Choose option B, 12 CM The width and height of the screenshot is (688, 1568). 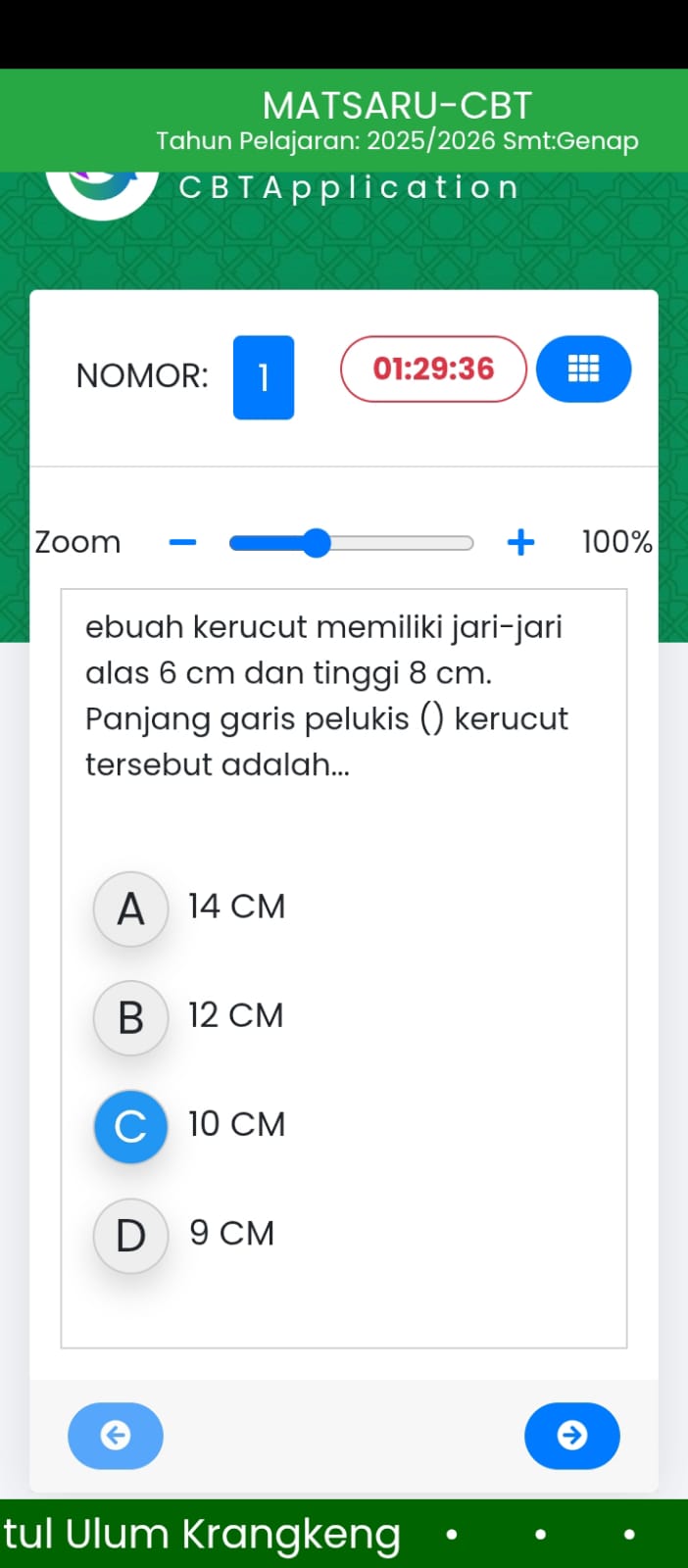[x=131, y=1017]
